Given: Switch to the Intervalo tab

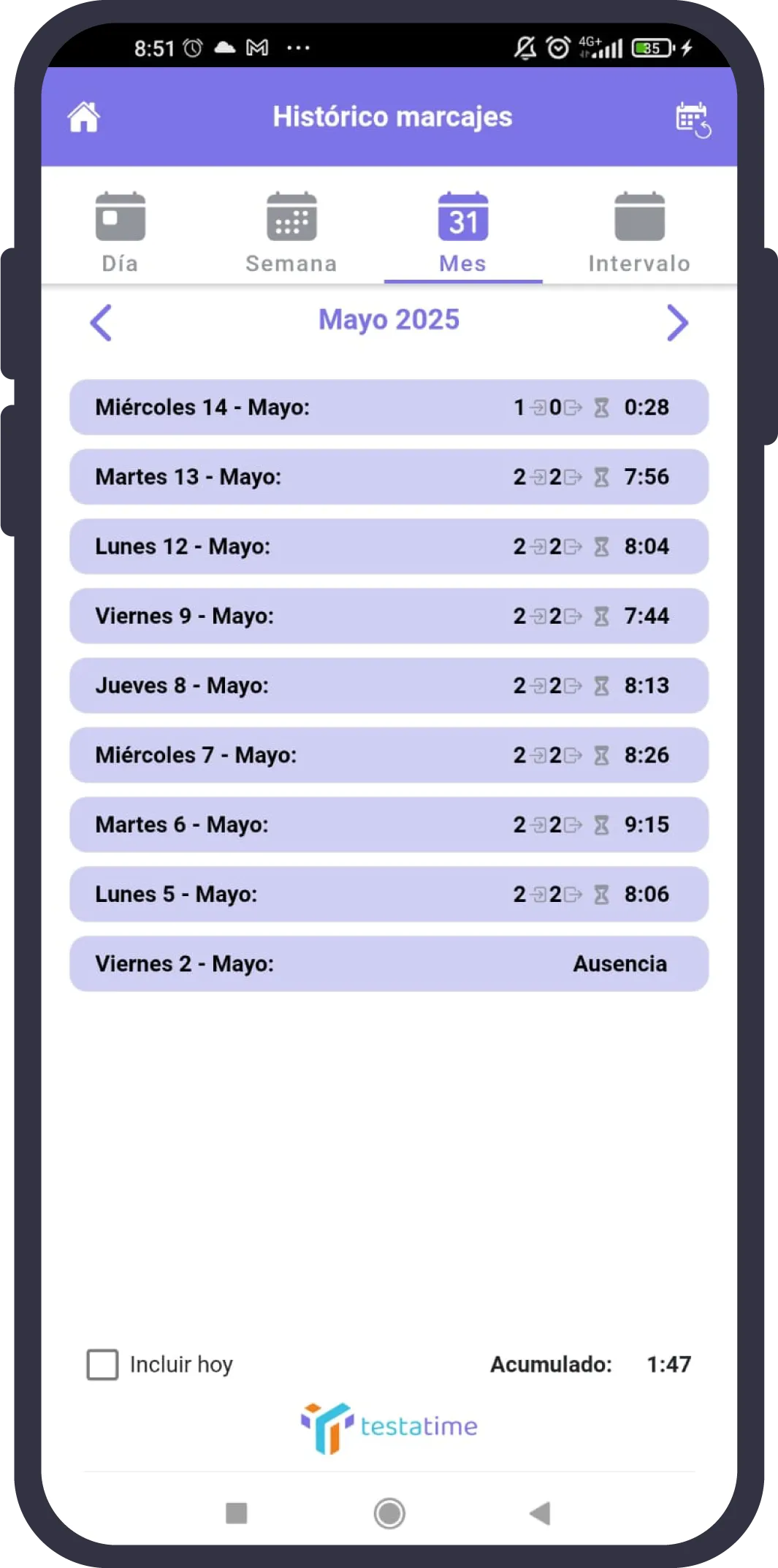Looking at the screenshot, I should (x=639, y=233).
